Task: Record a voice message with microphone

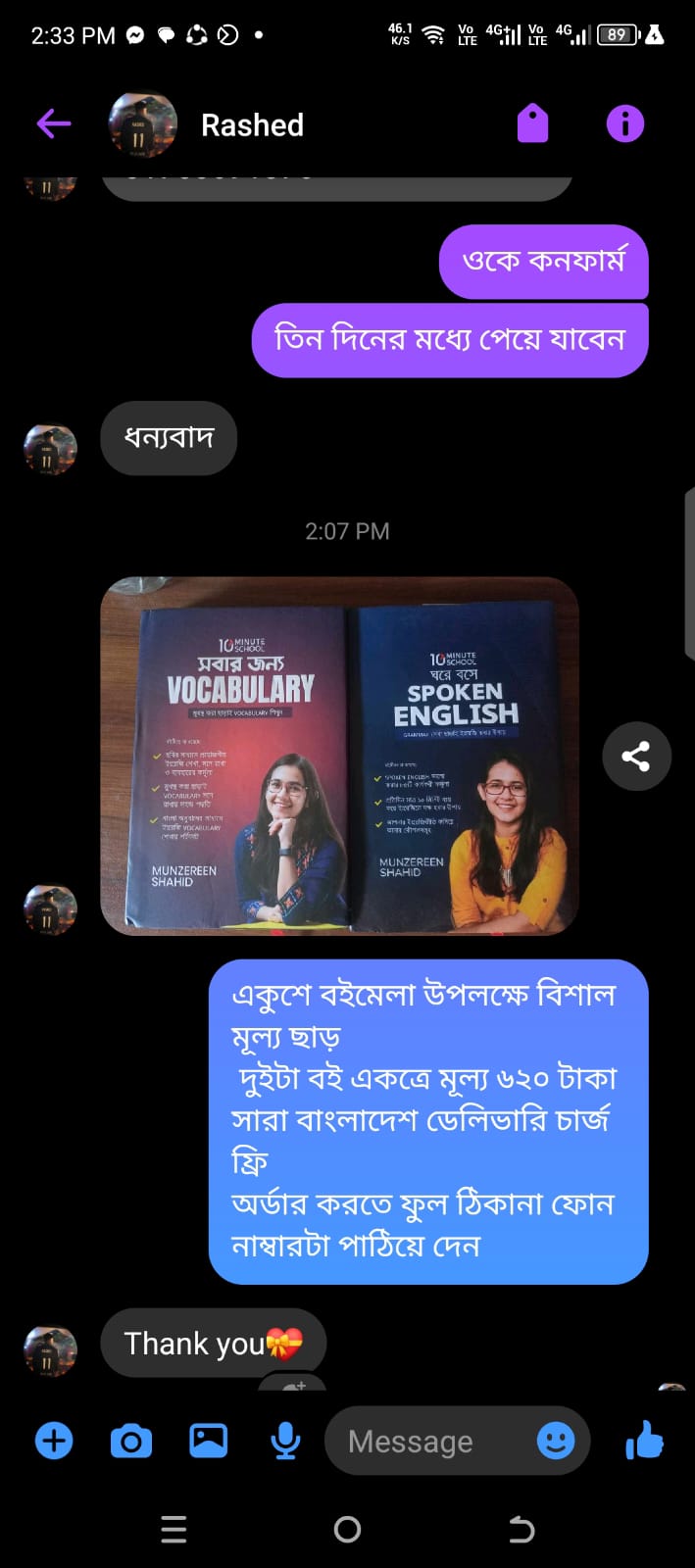Action: (285, 1441)
